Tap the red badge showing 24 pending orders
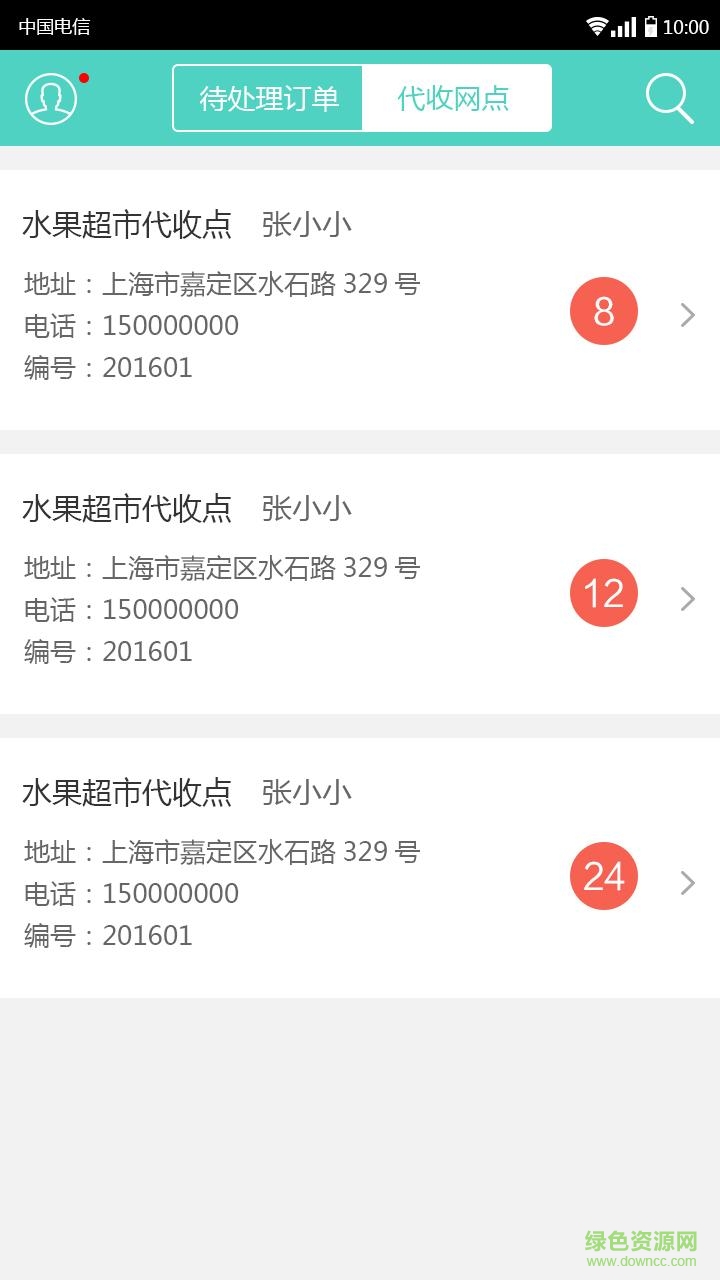The height and width of the screenshot is (1280, 720). 603,876
